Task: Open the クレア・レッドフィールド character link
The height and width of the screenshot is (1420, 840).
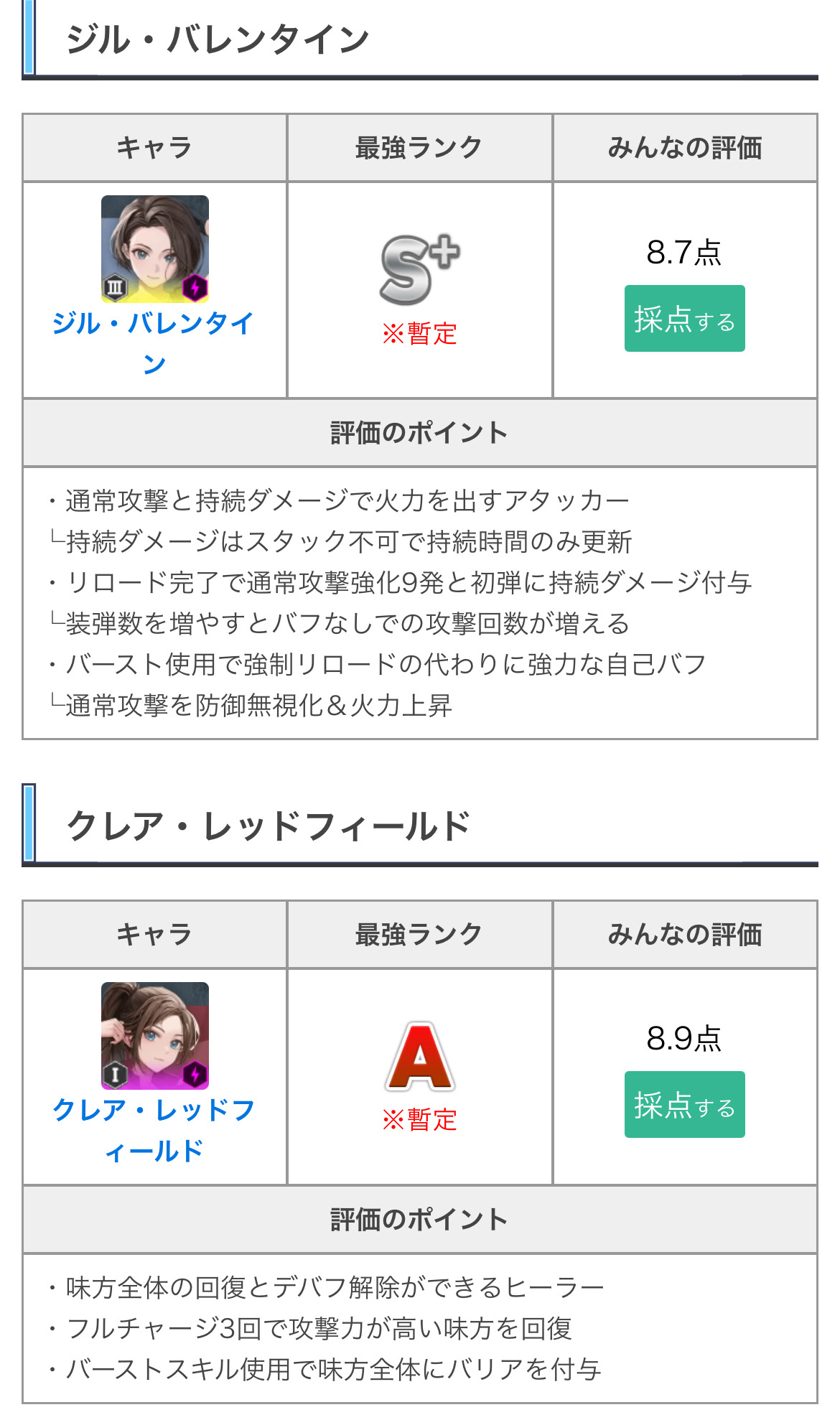Action: point(154,1111)
